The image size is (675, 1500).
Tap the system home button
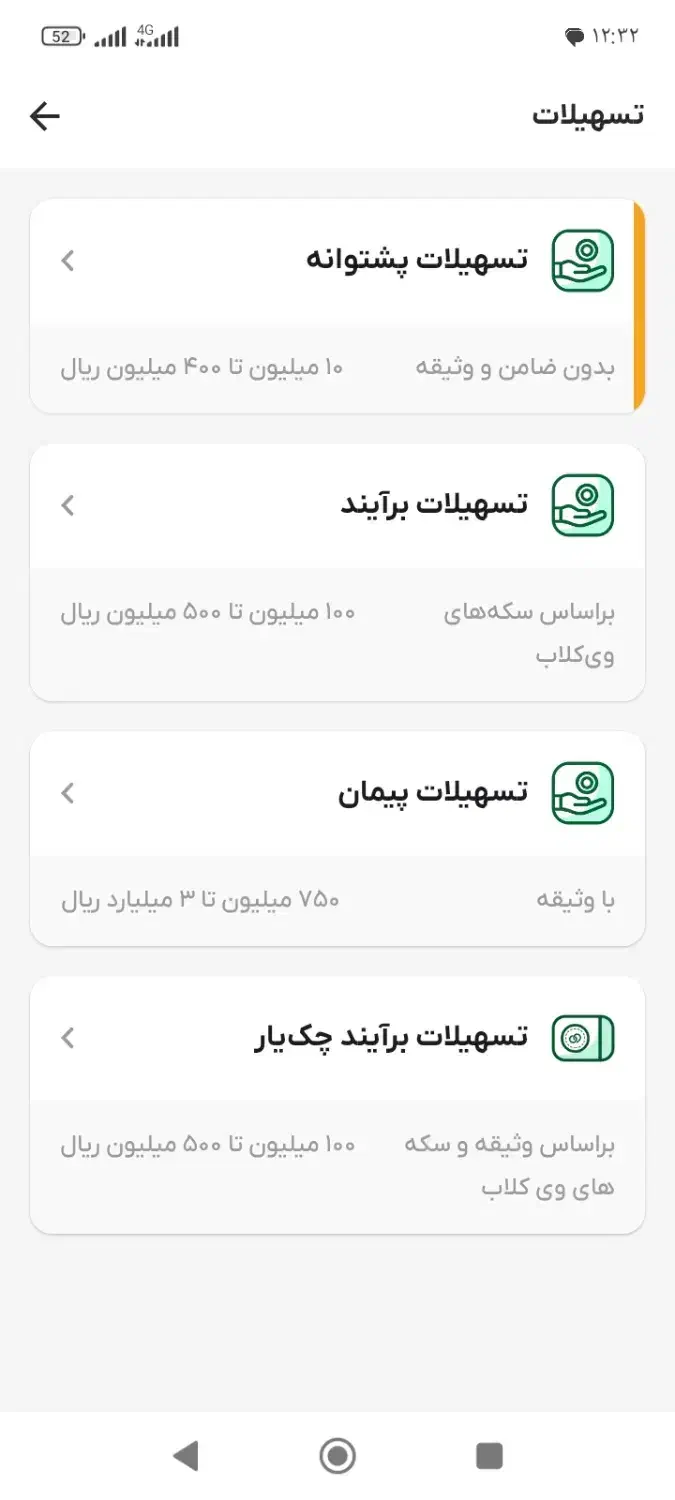(x=338, y=1455)
